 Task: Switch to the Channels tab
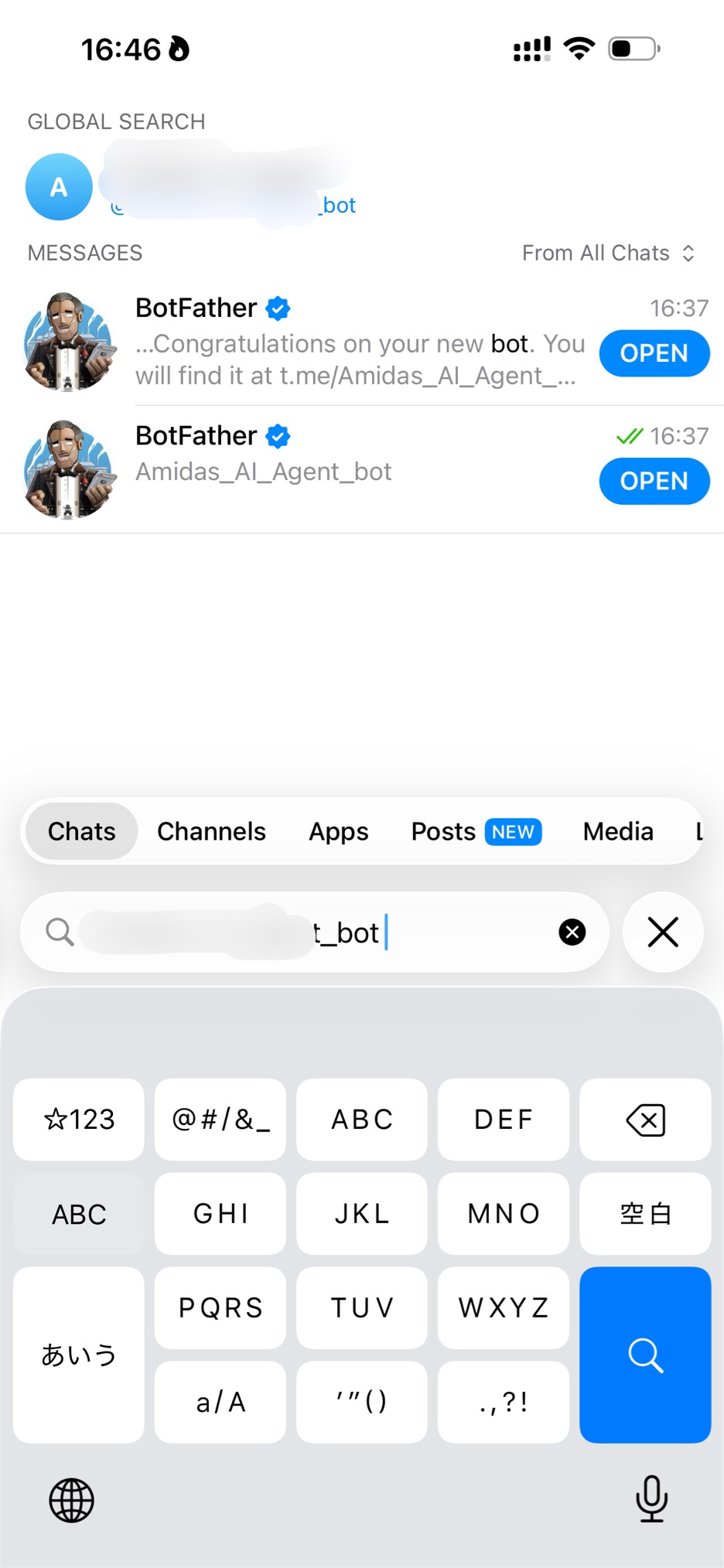(211, 831)
